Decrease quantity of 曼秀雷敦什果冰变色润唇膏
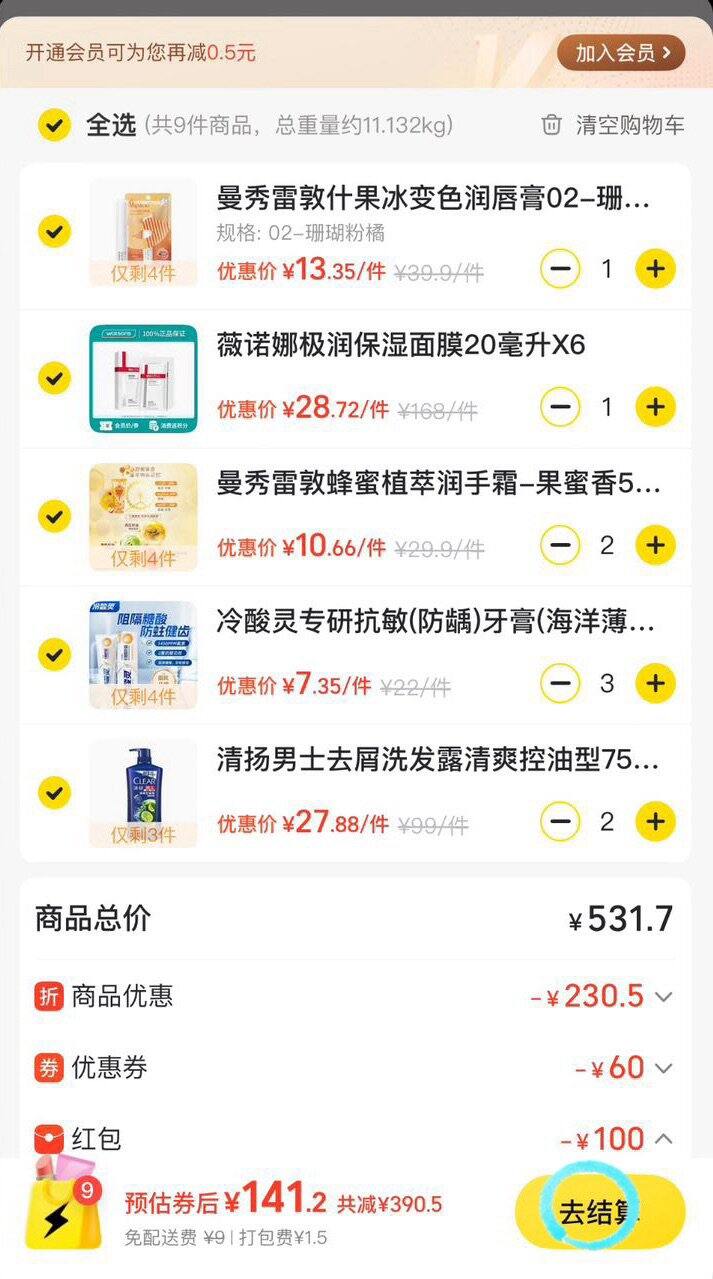The height and width of the screenshot is (1279, 713). pos(560,269)
